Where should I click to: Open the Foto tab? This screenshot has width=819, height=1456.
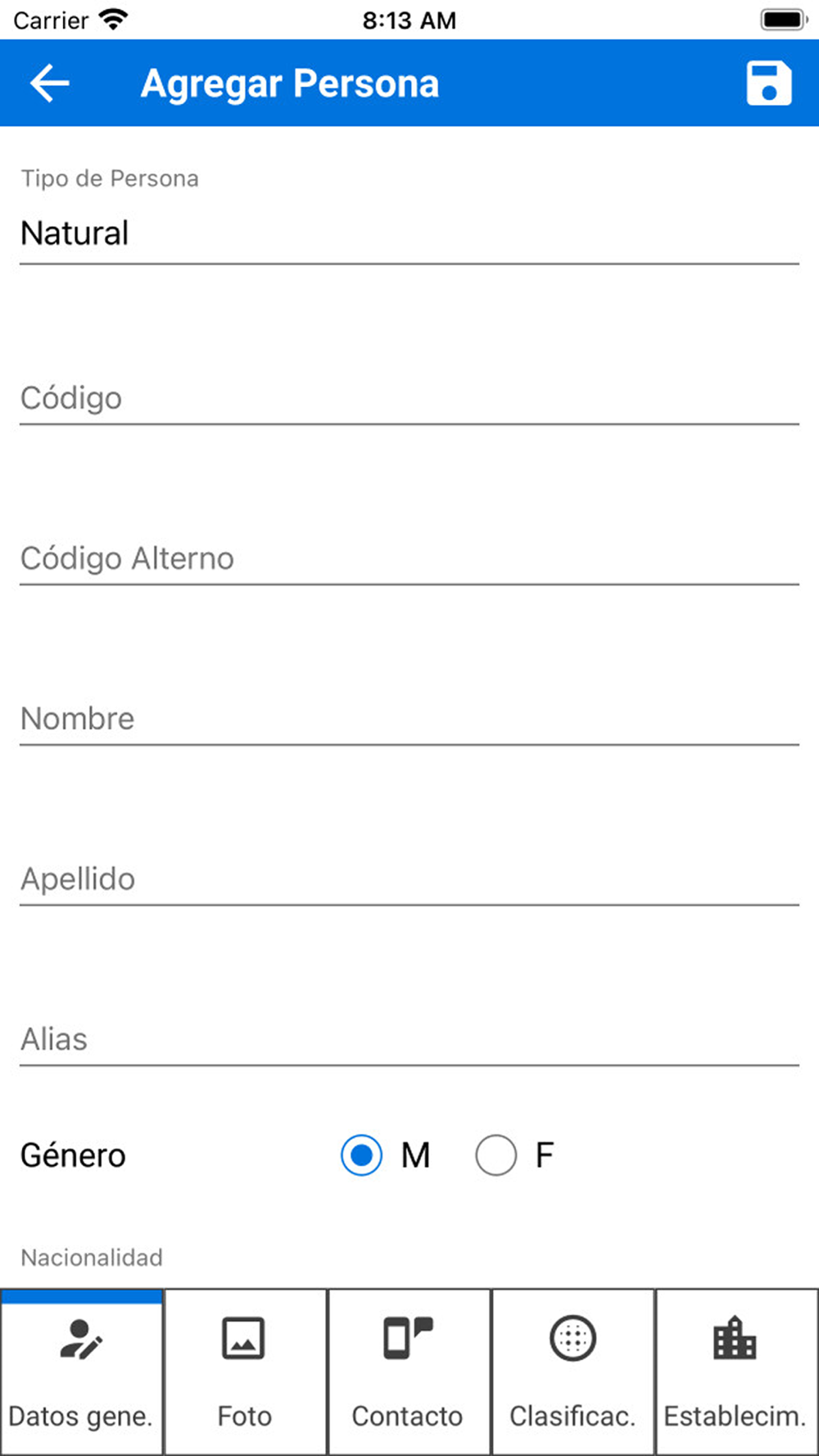click(245, 1372)
